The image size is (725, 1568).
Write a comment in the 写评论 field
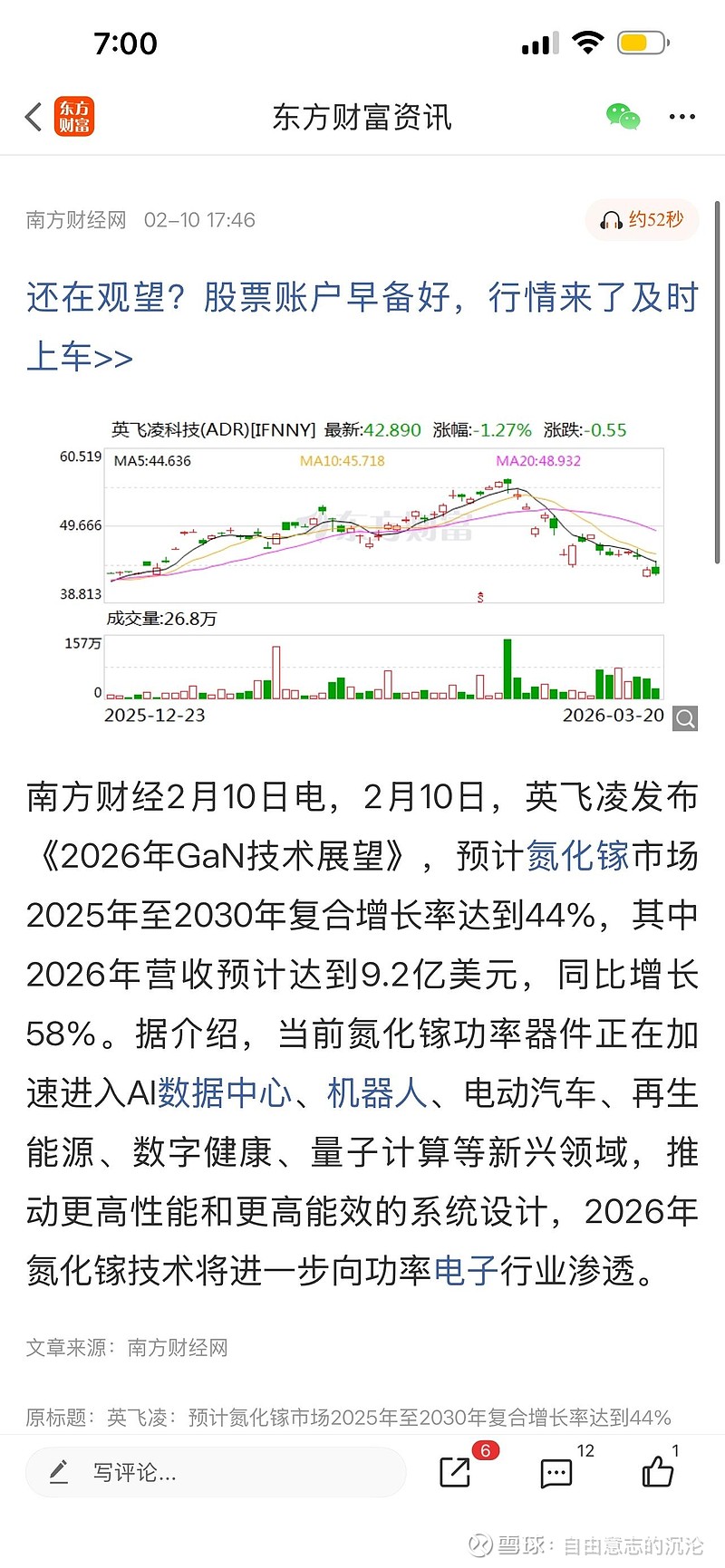tap(216, 1472)
